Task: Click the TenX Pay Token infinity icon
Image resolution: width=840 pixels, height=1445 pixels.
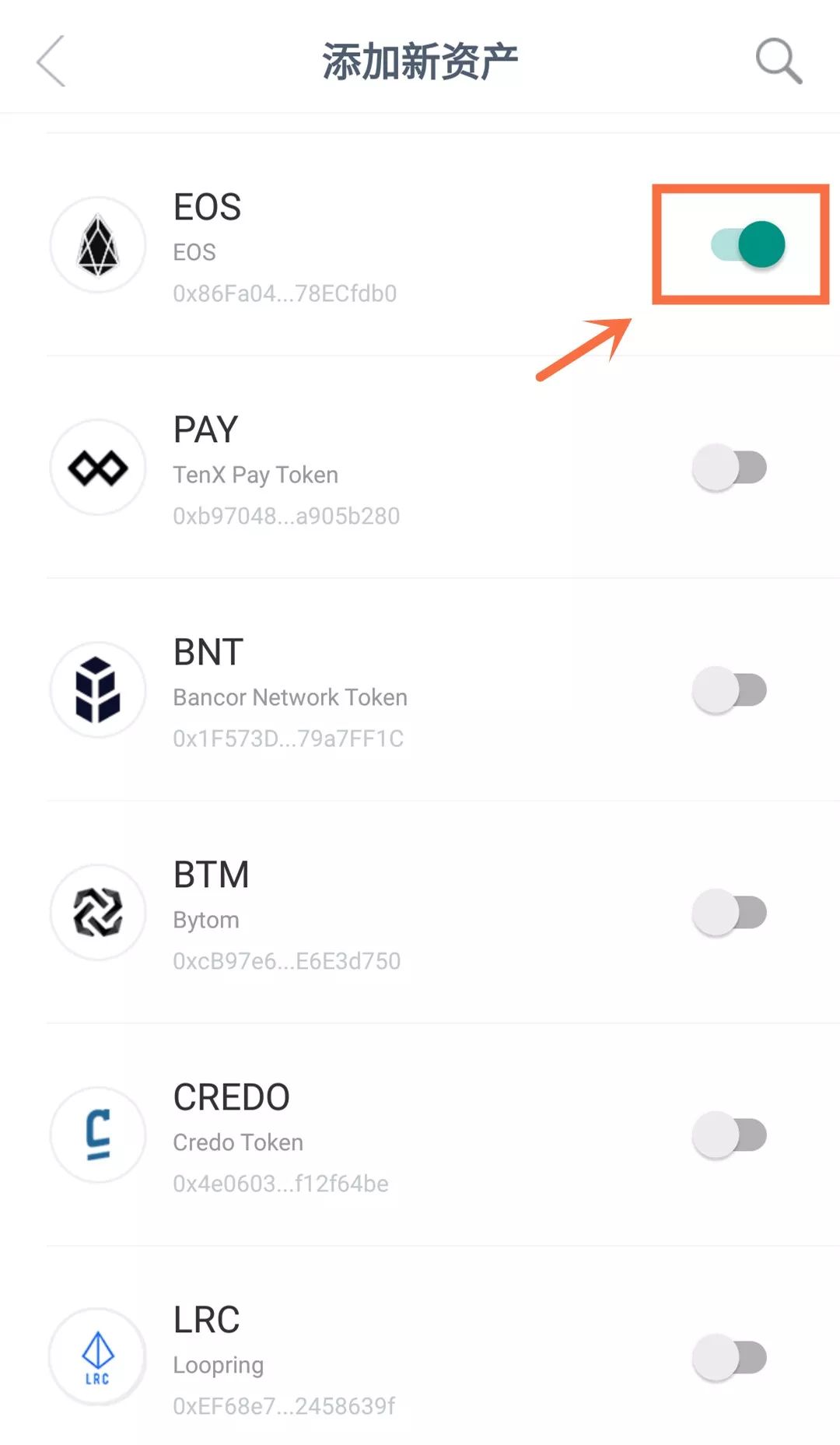Action: click(97, 467)
